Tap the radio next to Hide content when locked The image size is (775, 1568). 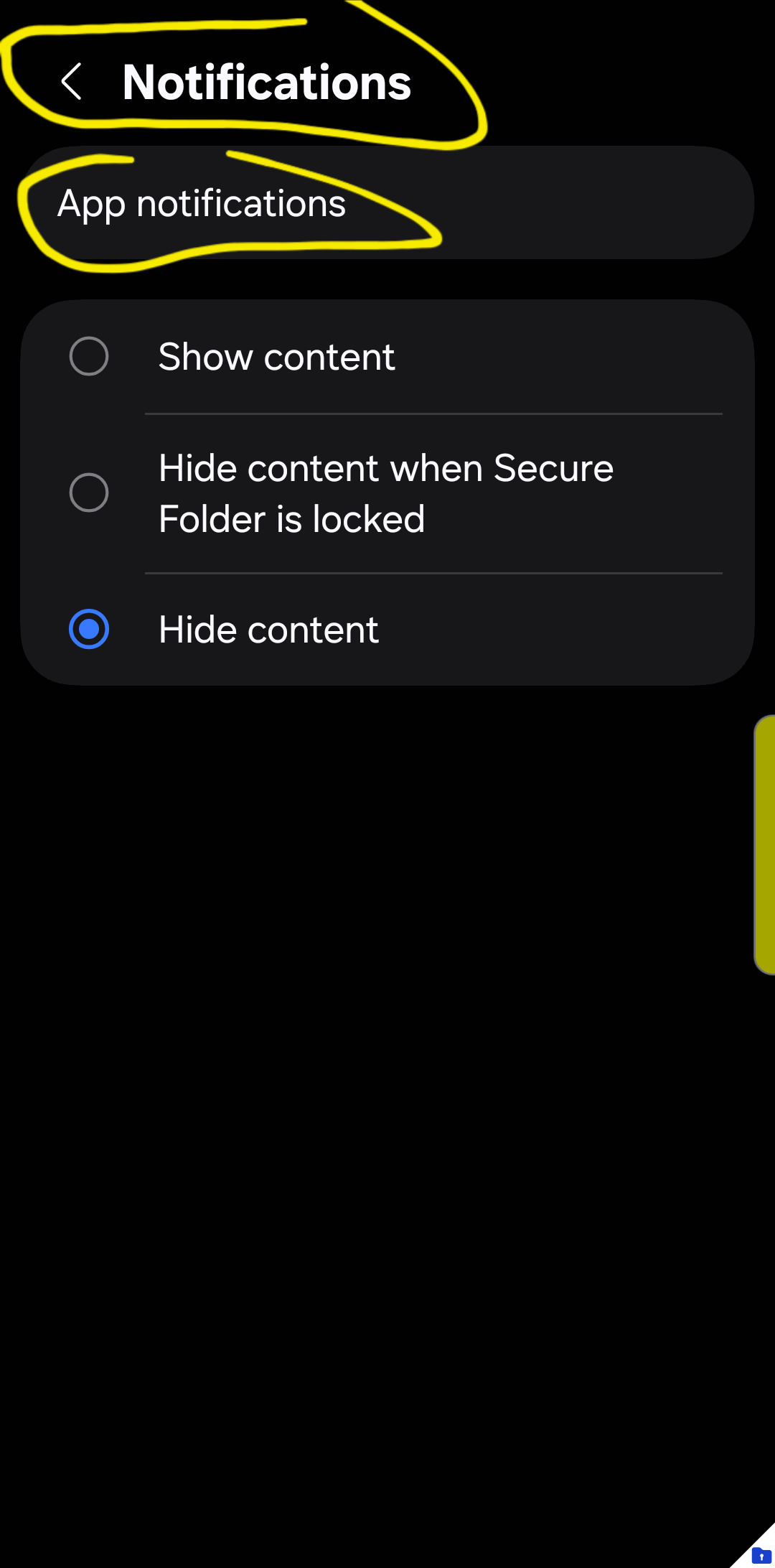(88, 492)
